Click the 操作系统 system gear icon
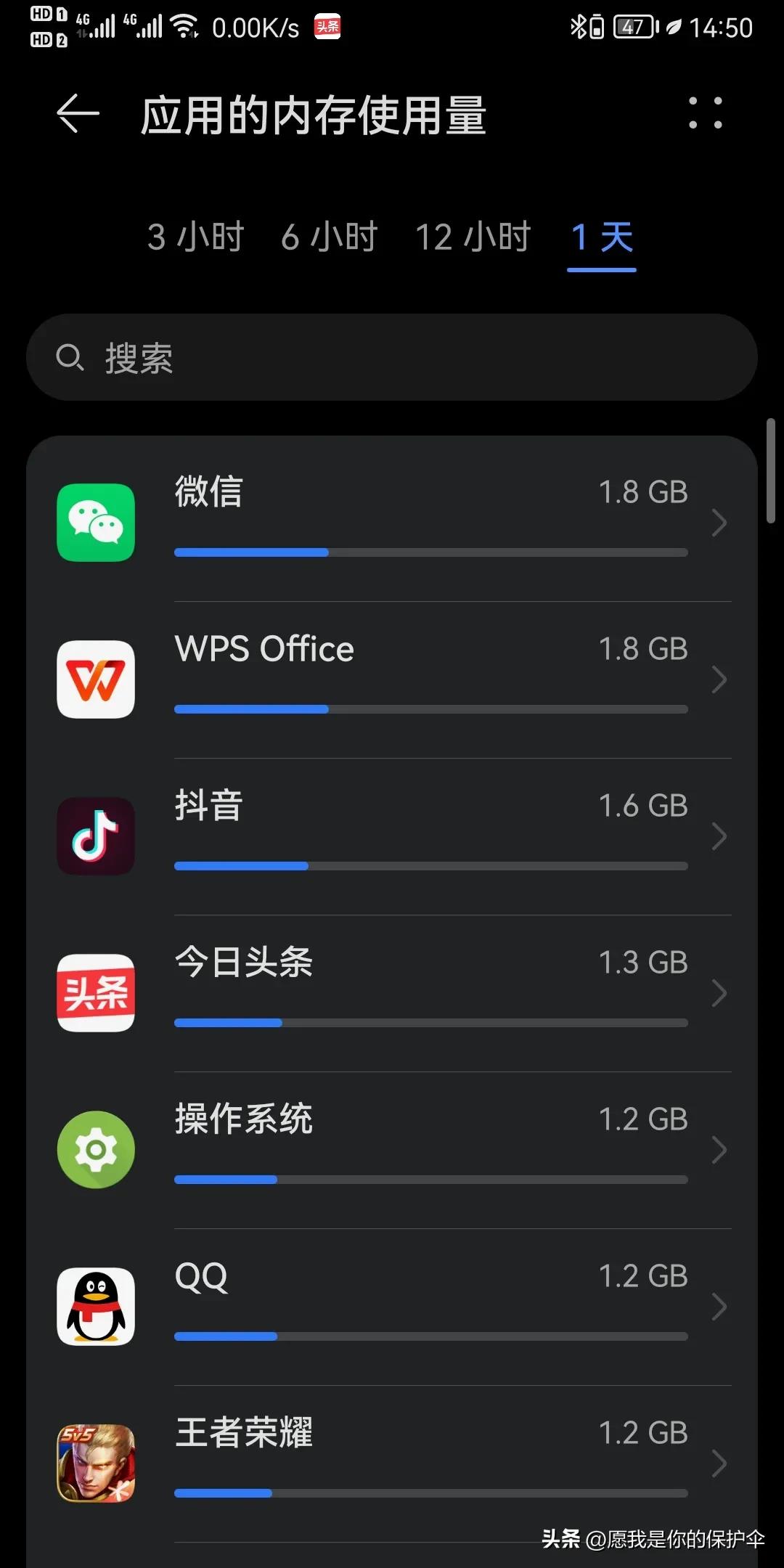 (x=95, y=1150)
